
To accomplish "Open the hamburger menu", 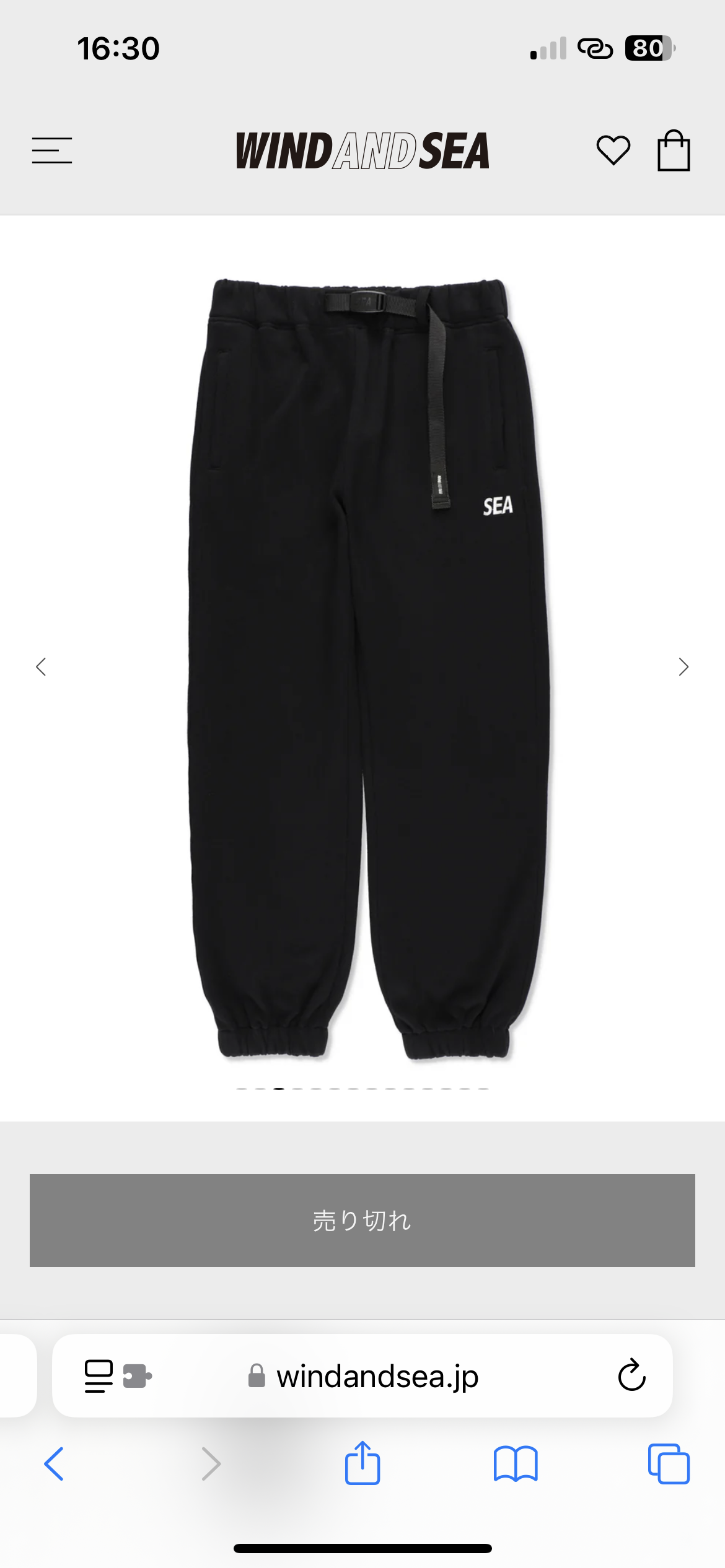I will coord(52,150).
